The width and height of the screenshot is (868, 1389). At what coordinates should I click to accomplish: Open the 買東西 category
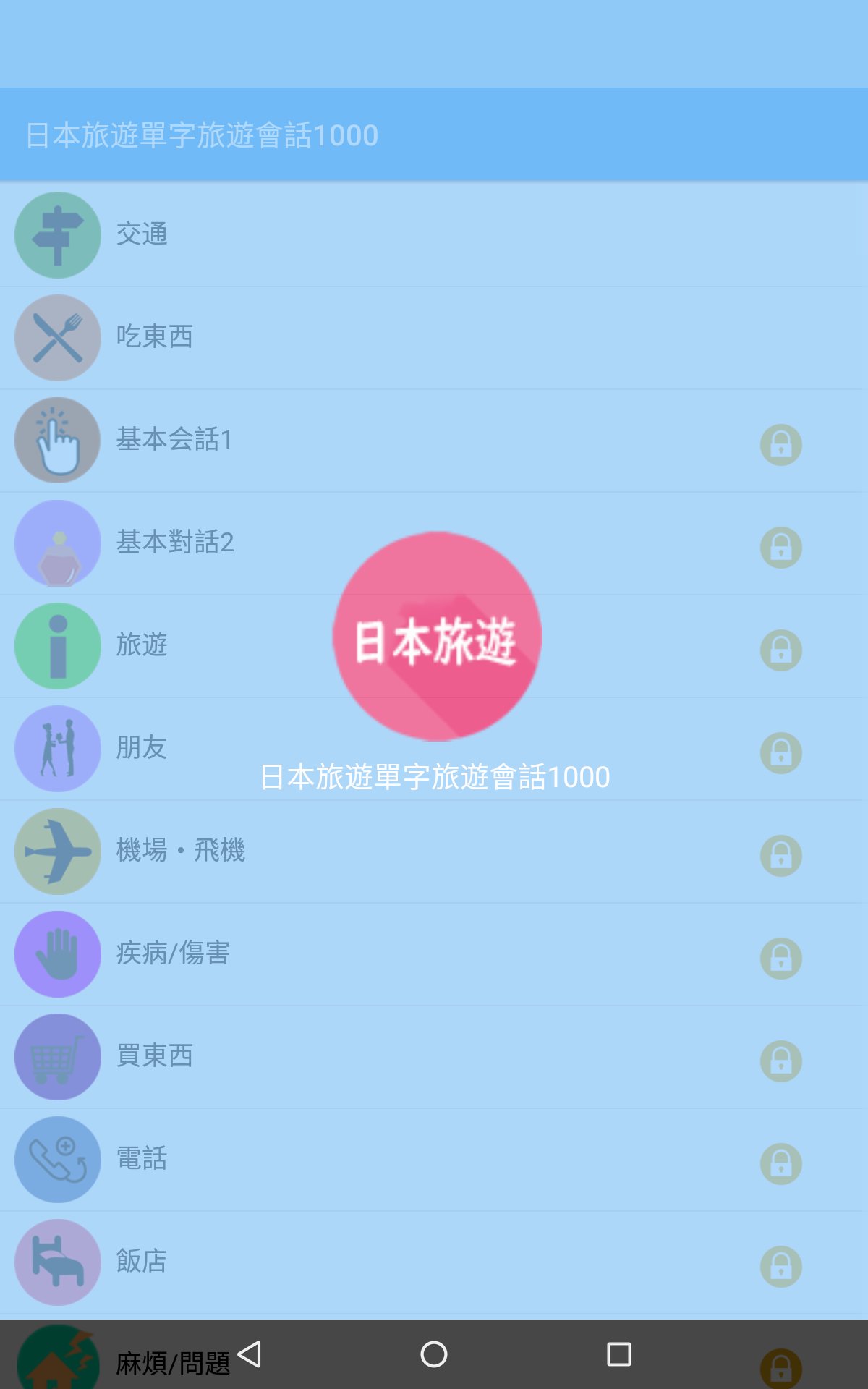point(155,1056)
